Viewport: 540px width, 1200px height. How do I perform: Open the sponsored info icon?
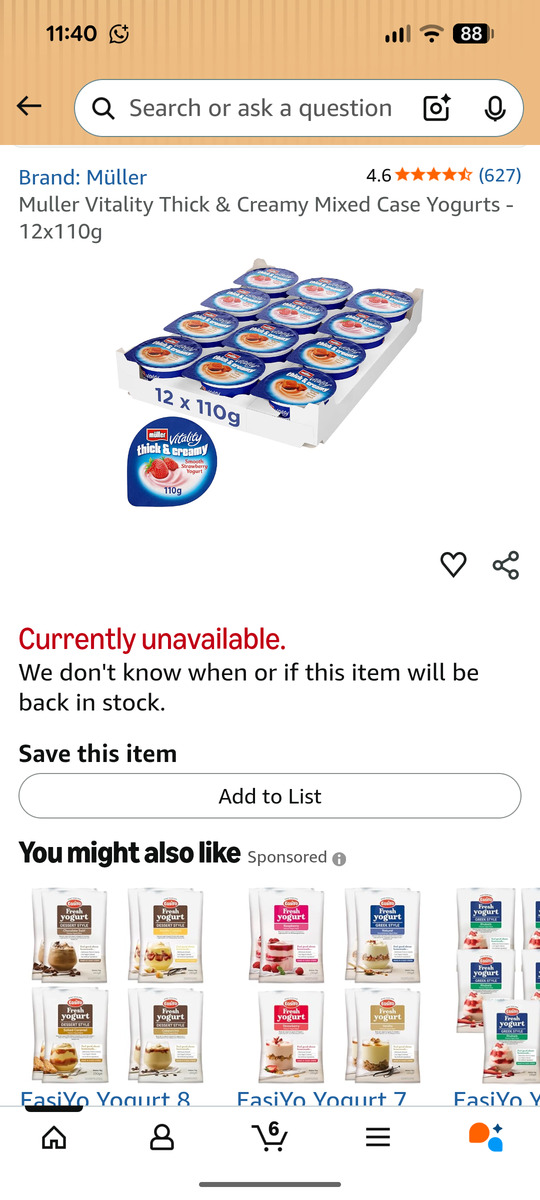[x=339, y=858]
